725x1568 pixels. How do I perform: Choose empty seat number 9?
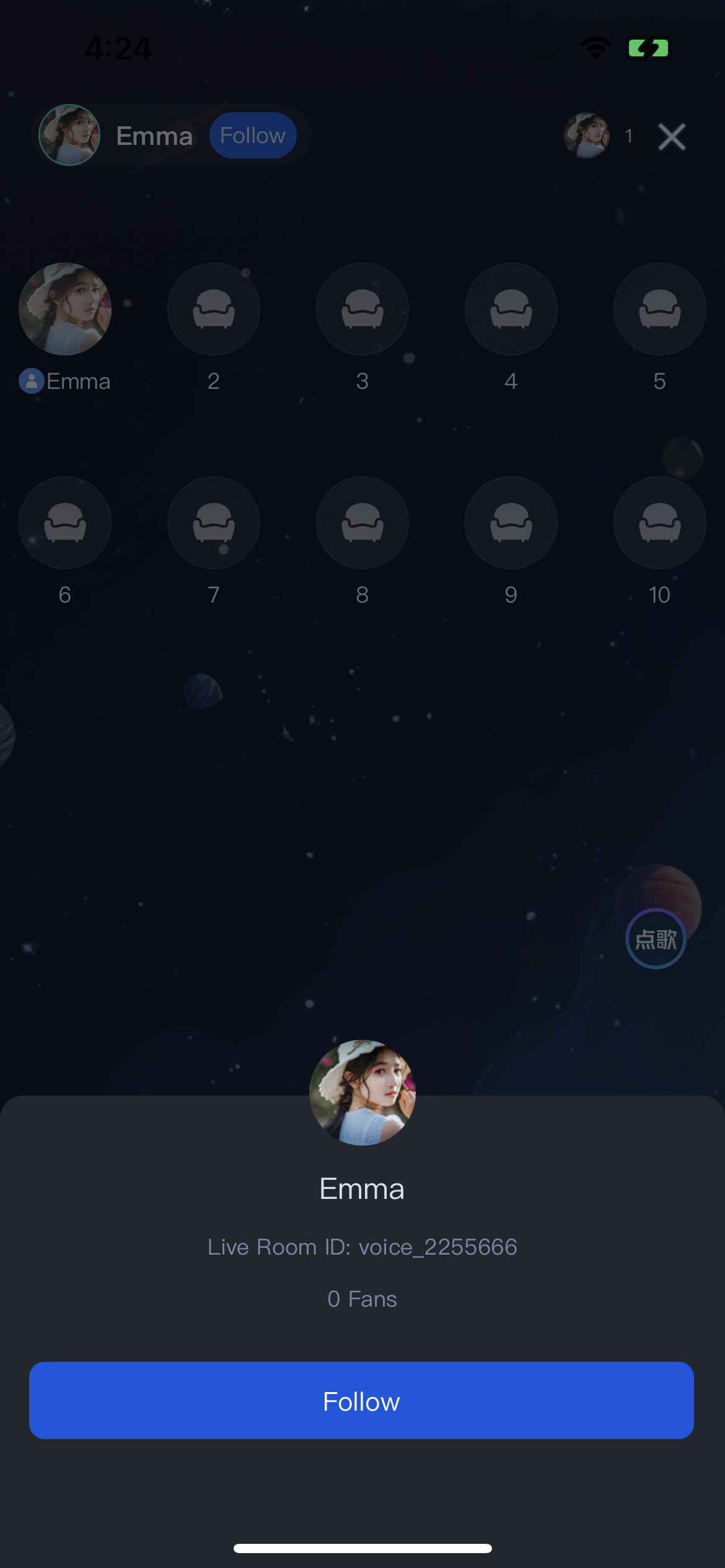pyautogui.click(x=511, y=523)
